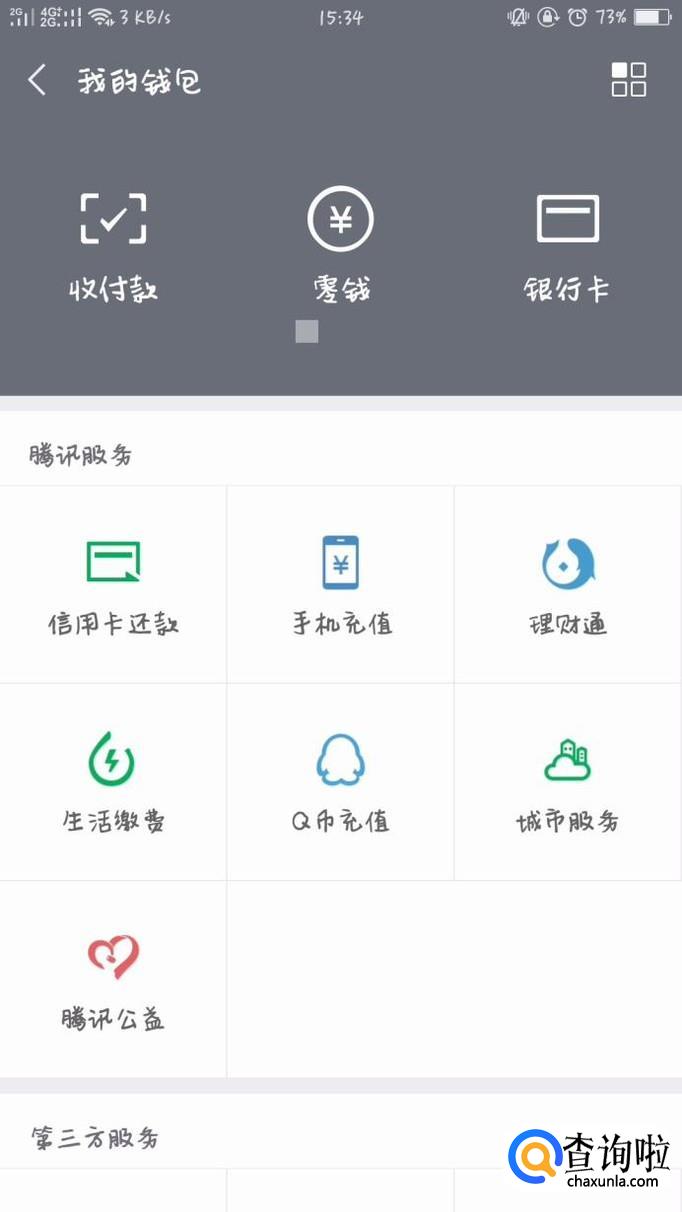Screen dimensions: 682x1212
Task: Select 信用卡还款 service
Action: (113, 586)
